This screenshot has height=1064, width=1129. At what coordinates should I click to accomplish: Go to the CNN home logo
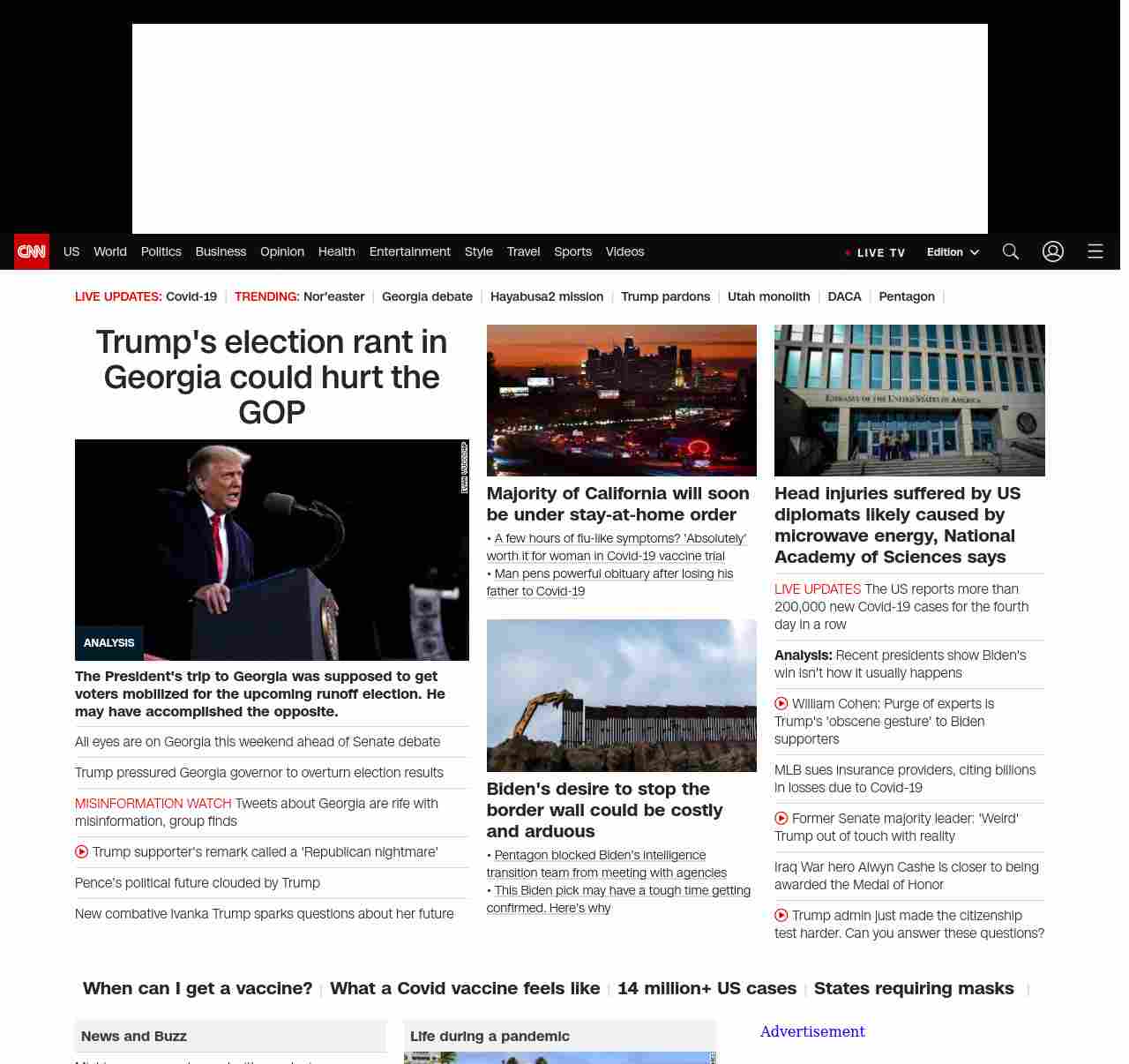click(x=32, y=252)
